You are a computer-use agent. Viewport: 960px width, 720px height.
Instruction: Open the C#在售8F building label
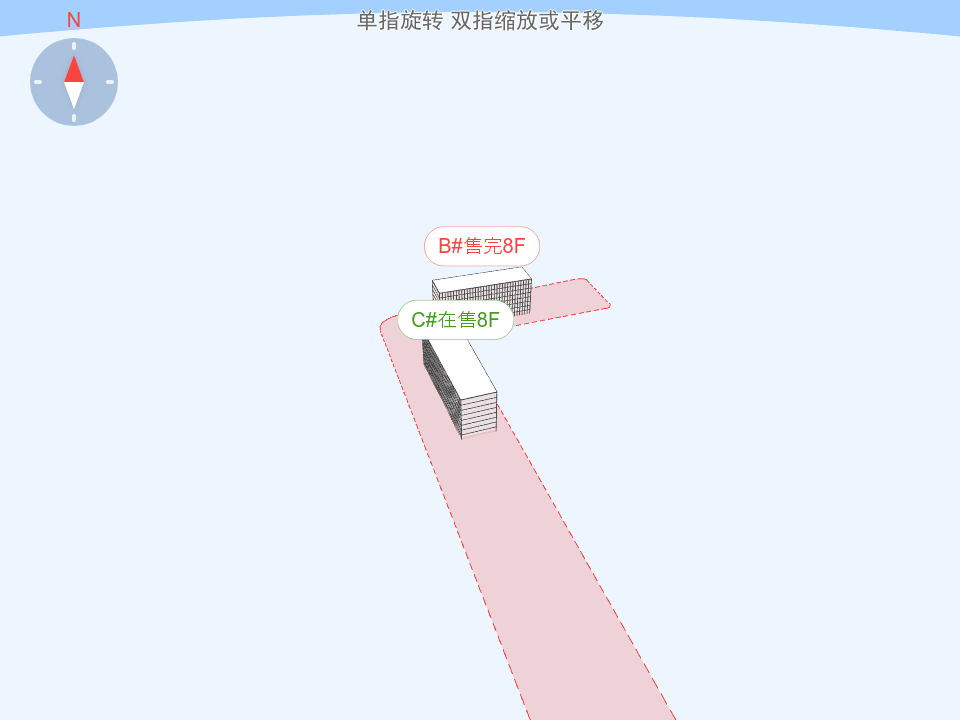click(456, 320)
